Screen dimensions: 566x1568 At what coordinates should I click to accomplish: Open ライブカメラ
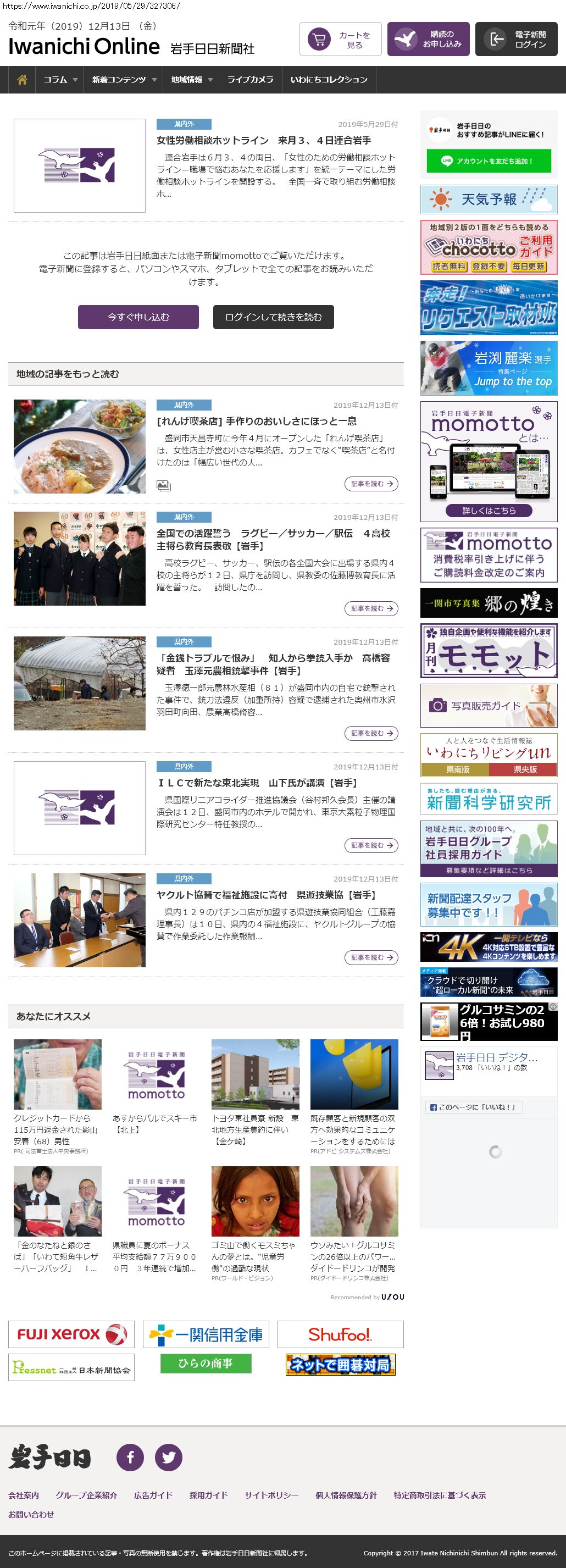(x=250, y=80)
